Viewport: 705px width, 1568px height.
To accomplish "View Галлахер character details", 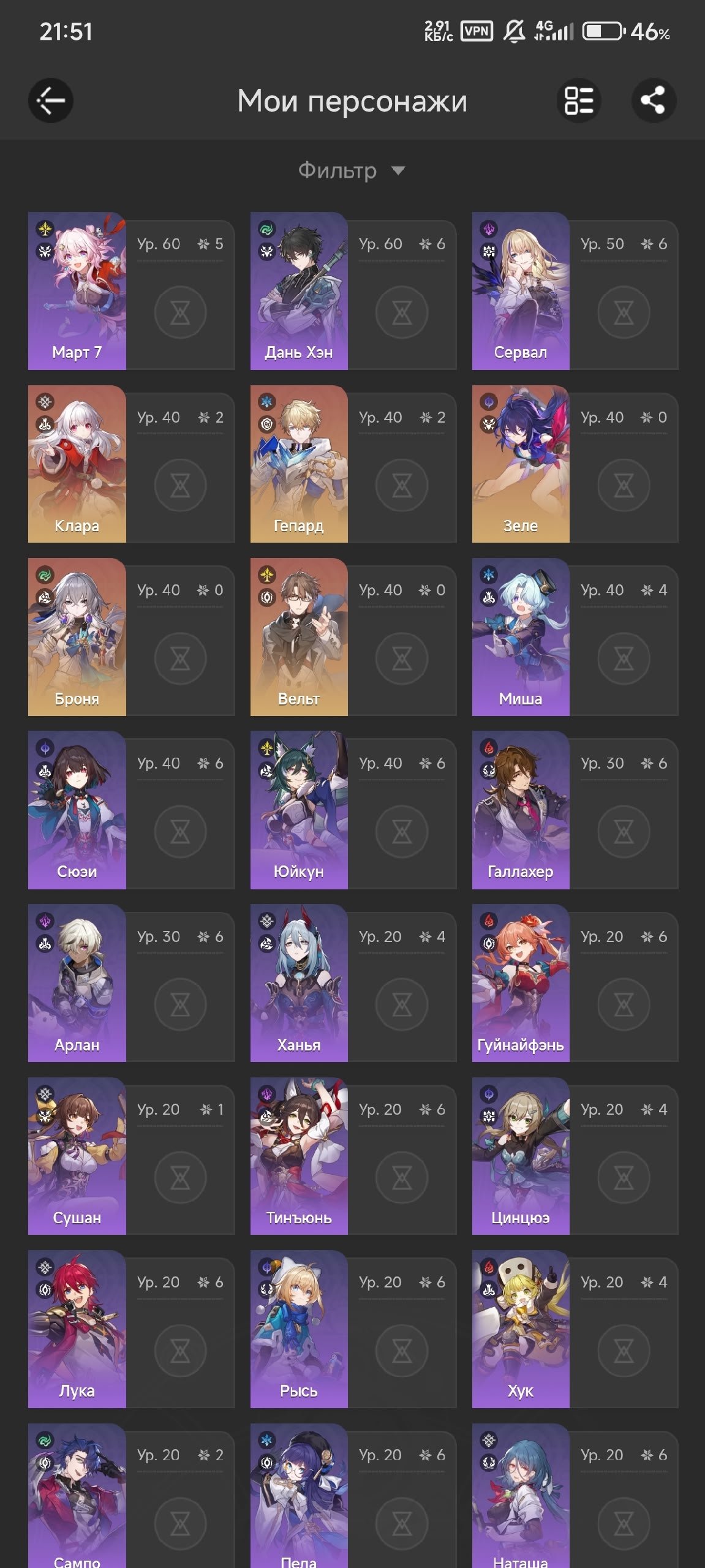I will 575,810.
